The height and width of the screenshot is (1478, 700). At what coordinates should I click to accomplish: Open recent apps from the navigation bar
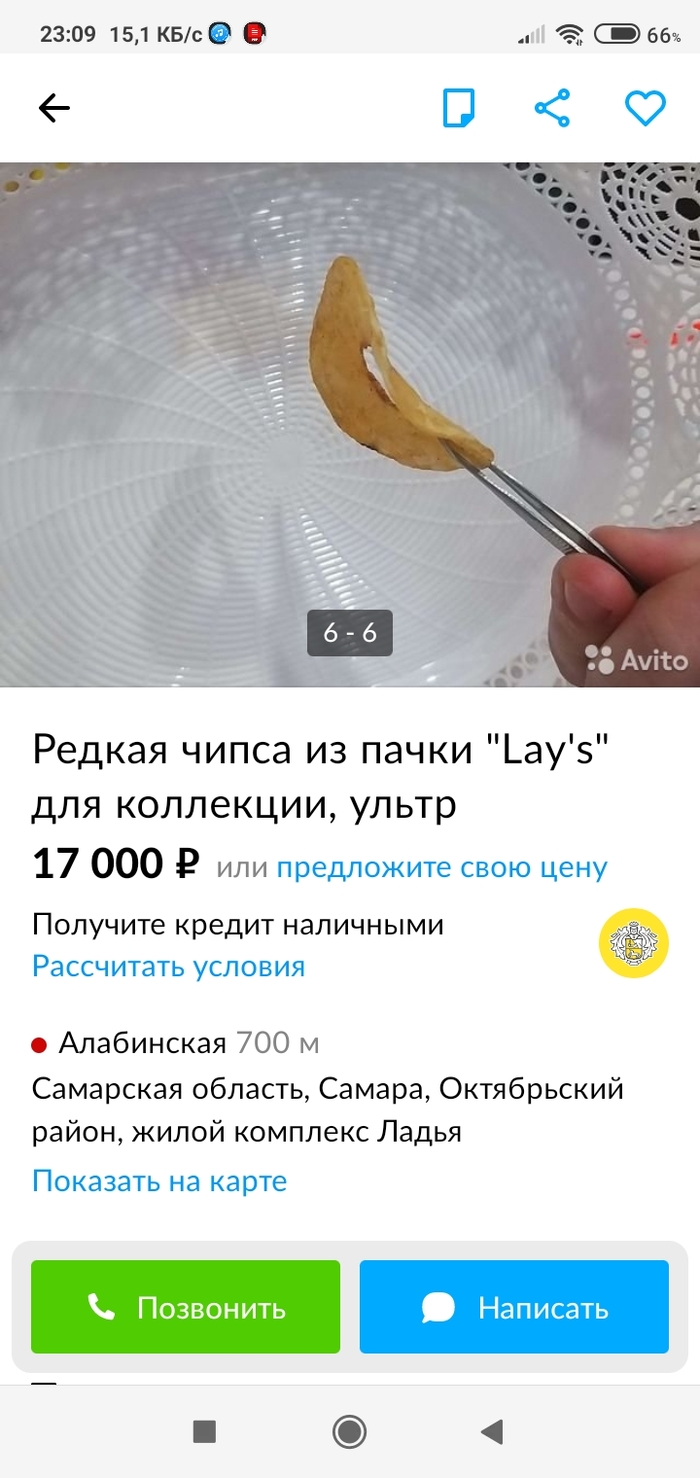[204, 1433]
